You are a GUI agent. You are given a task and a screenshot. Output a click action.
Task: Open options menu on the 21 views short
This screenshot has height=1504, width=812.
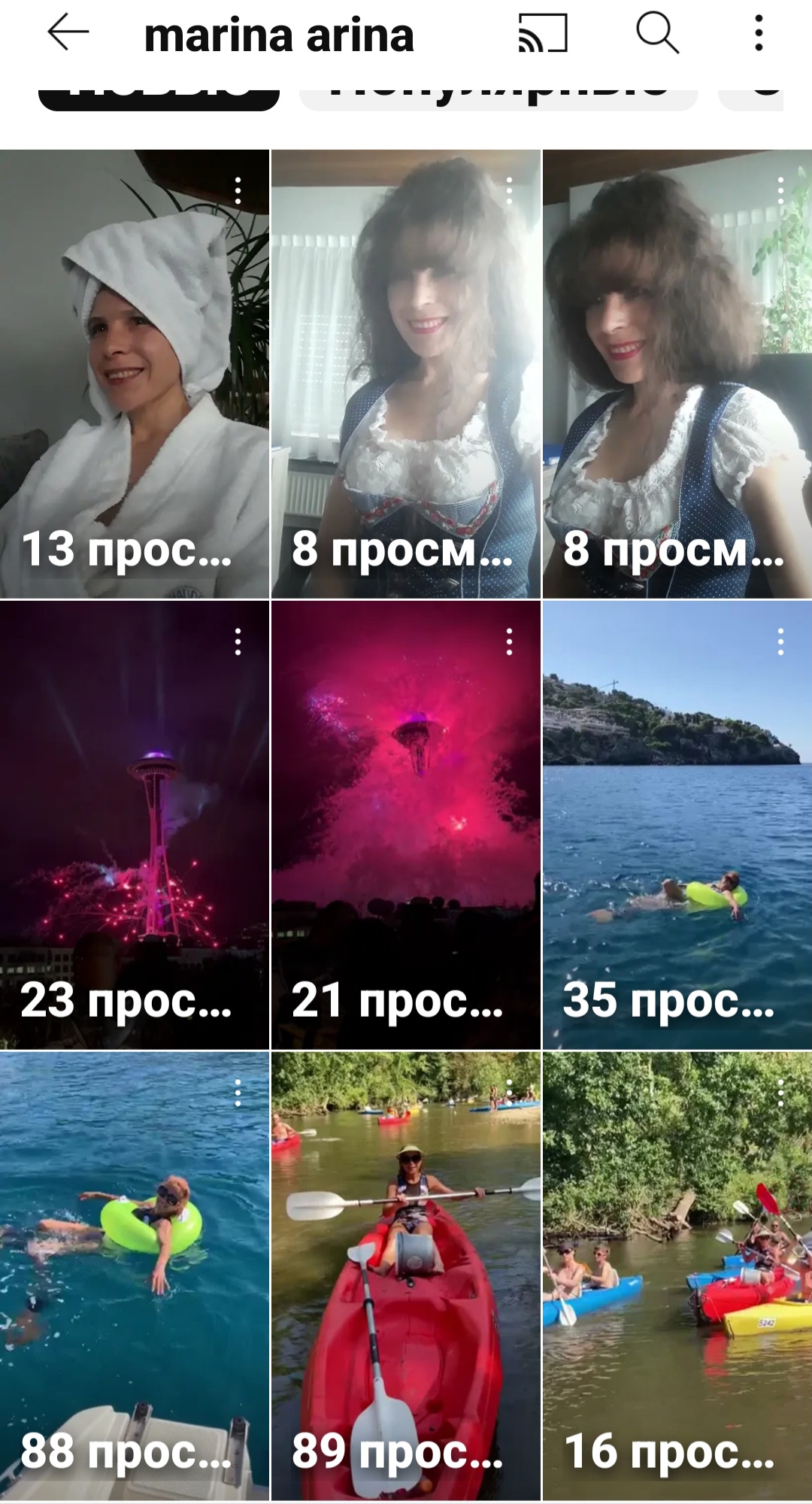[x=510, y=642]
